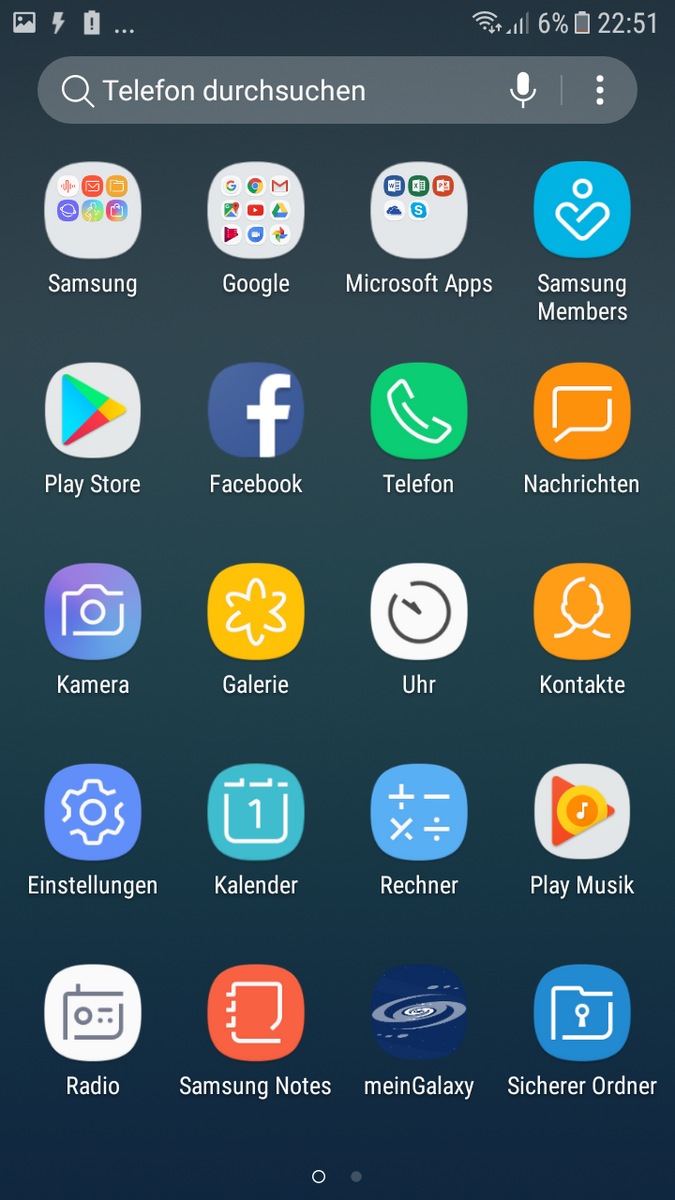Screen dimensions: 675x1200
Task: Open the Rechner calculator
Action: point(419,813)
